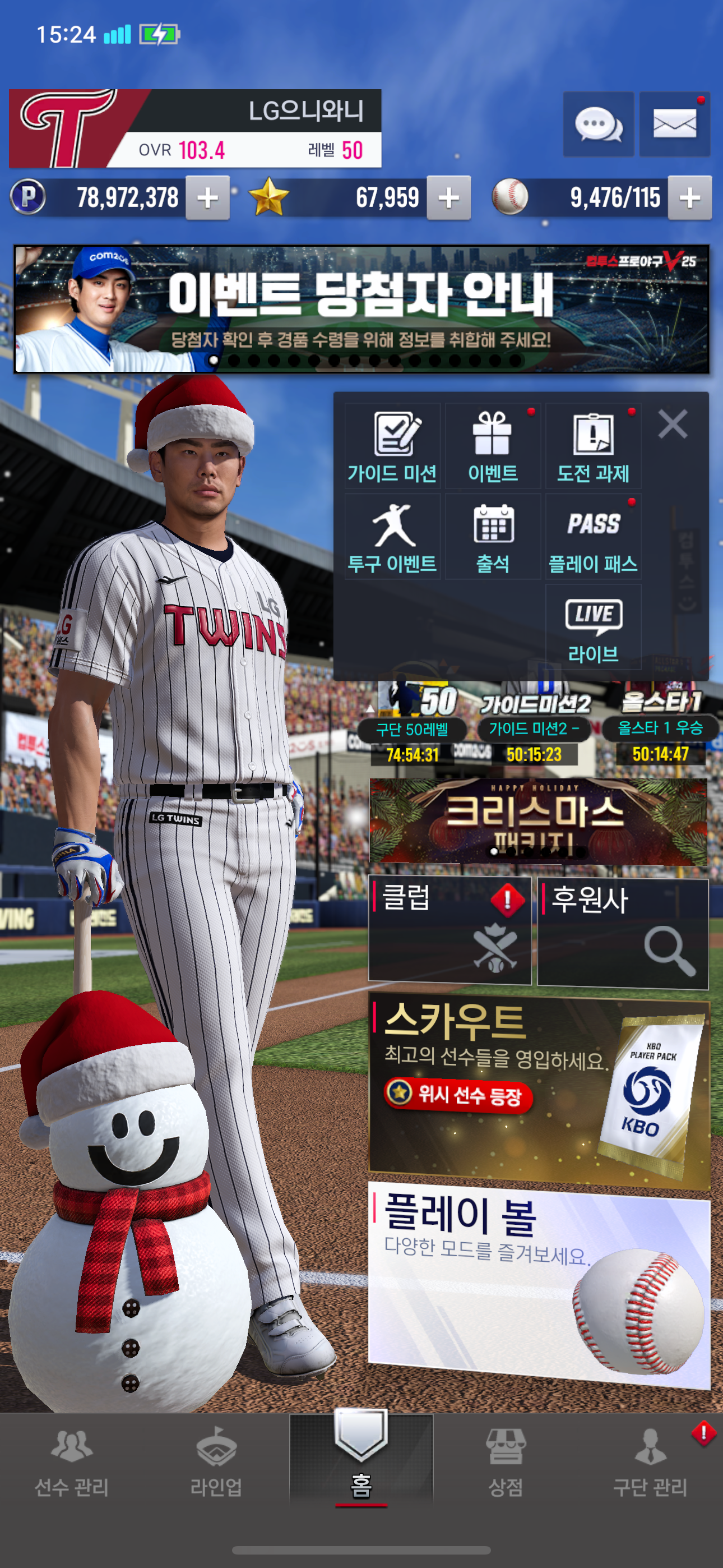723x1568 pixels.
Task: Open the 출석 attendance calendar
Action: point(492,536)
